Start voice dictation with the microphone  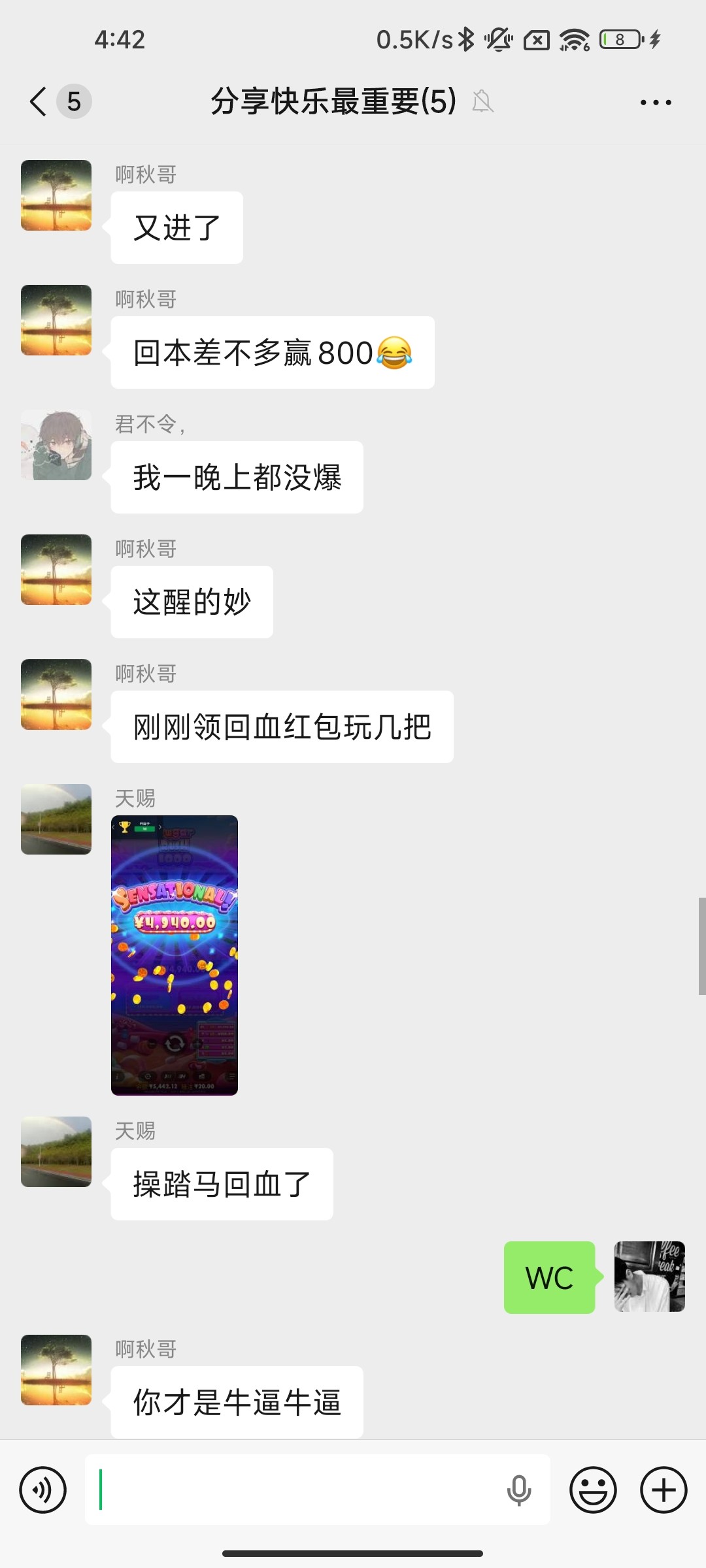click(x=519, y=1490)
